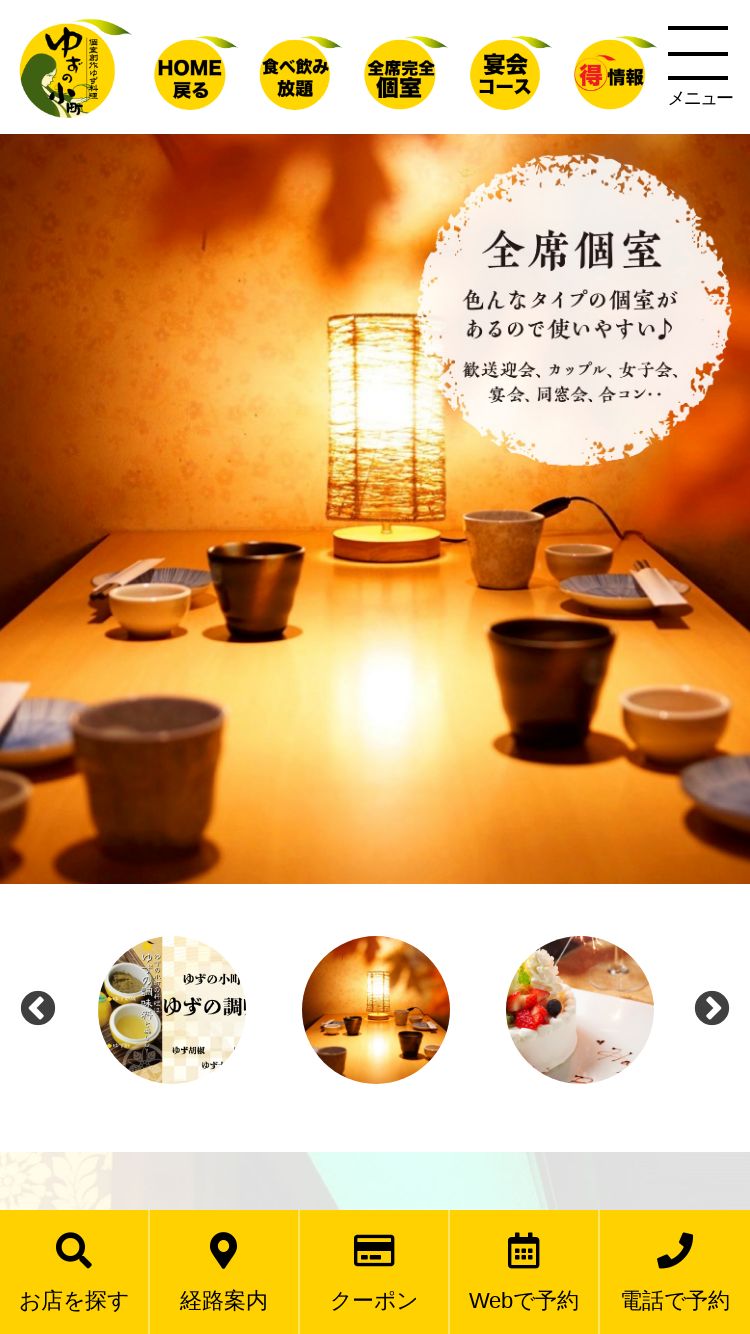View the クーポン coupons
This screenshot has width=750, height=1334.
pyautogui.click(x=374, y=1272)
